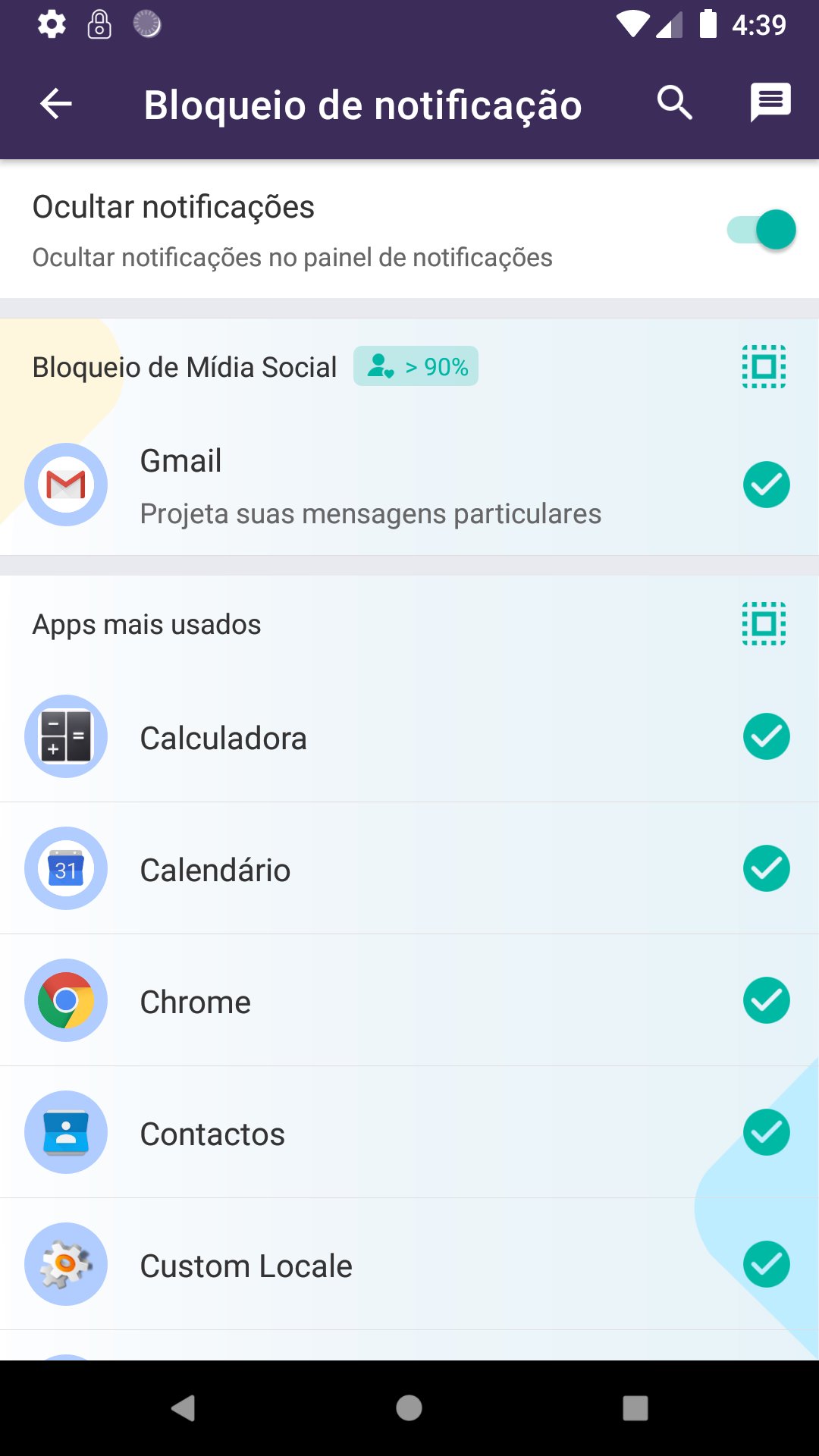This screenshot has width=819, height=1456.
Task: Uncheck the Calculadora app
Action: point(766,736)
